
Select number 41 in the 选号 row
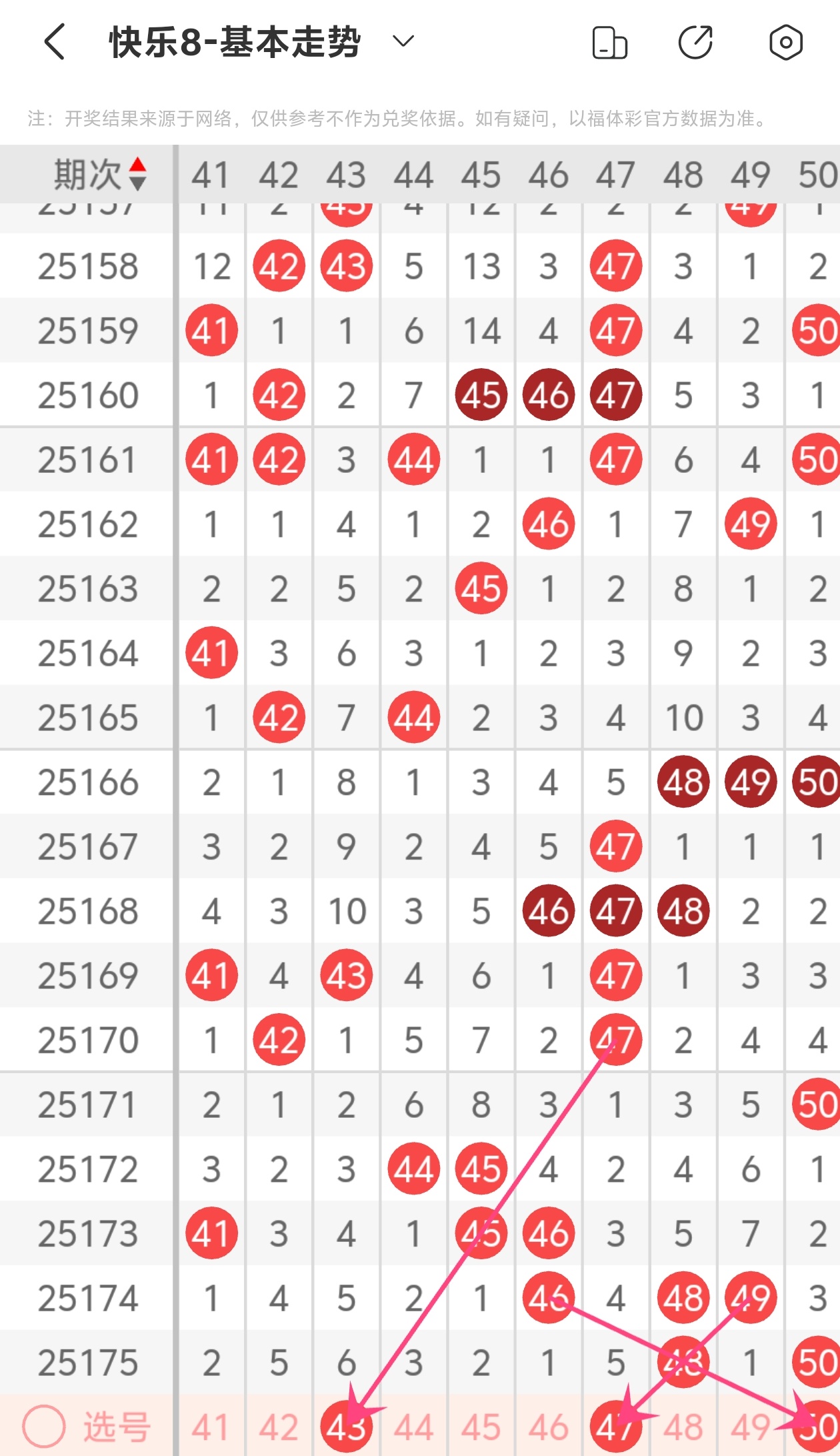211,1427
